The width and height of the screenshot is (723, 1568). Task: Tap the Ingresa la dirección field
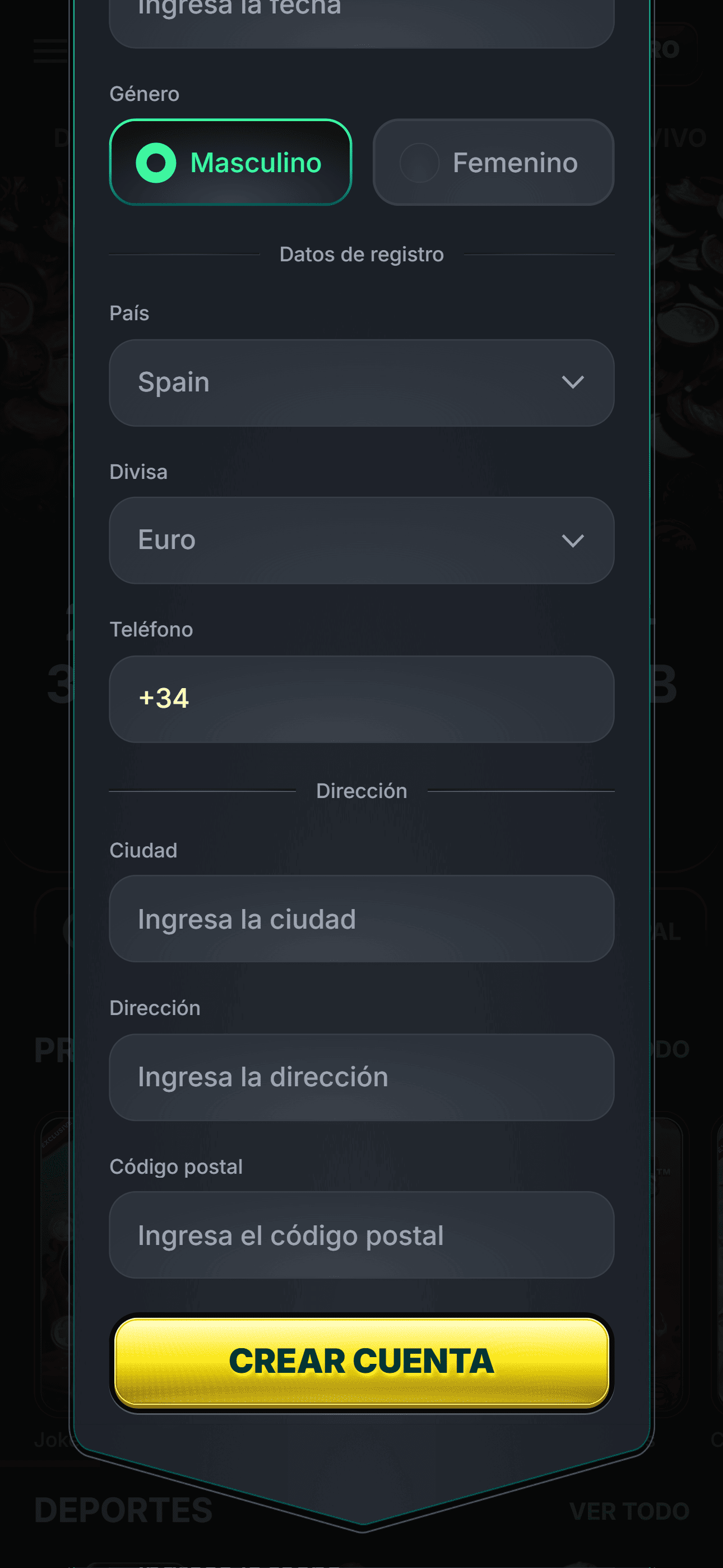pos(361,1077)
